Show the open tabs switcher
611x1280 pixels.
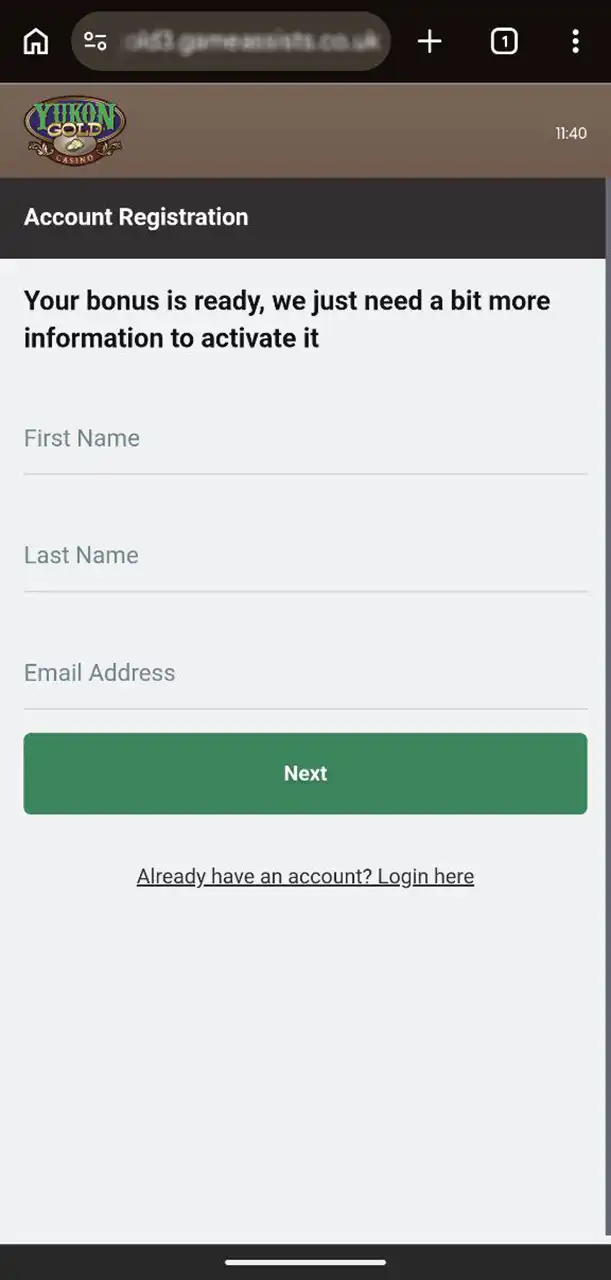click(504, 41)
